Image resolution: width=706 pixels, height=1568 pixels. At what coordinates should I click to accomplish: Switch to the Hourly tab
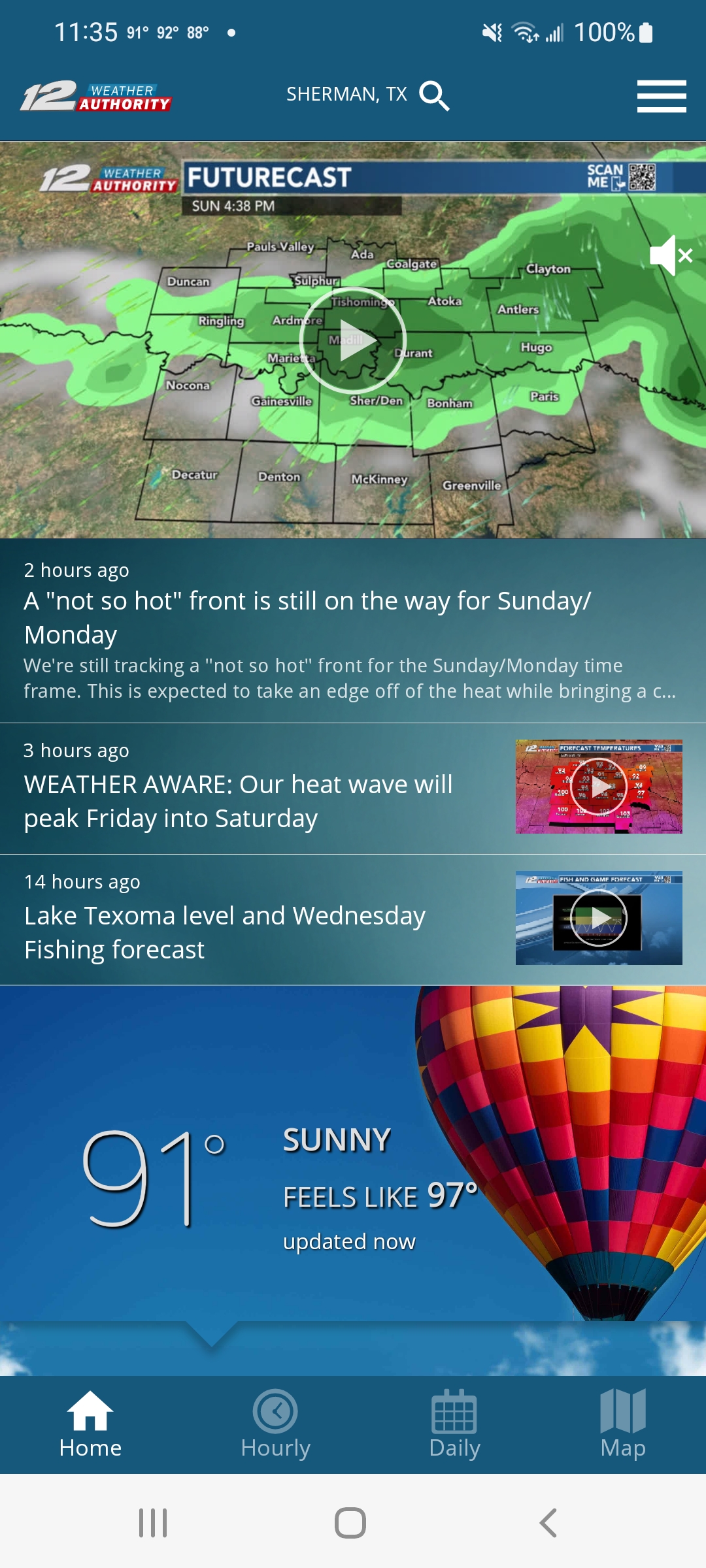coord(275,1424)
